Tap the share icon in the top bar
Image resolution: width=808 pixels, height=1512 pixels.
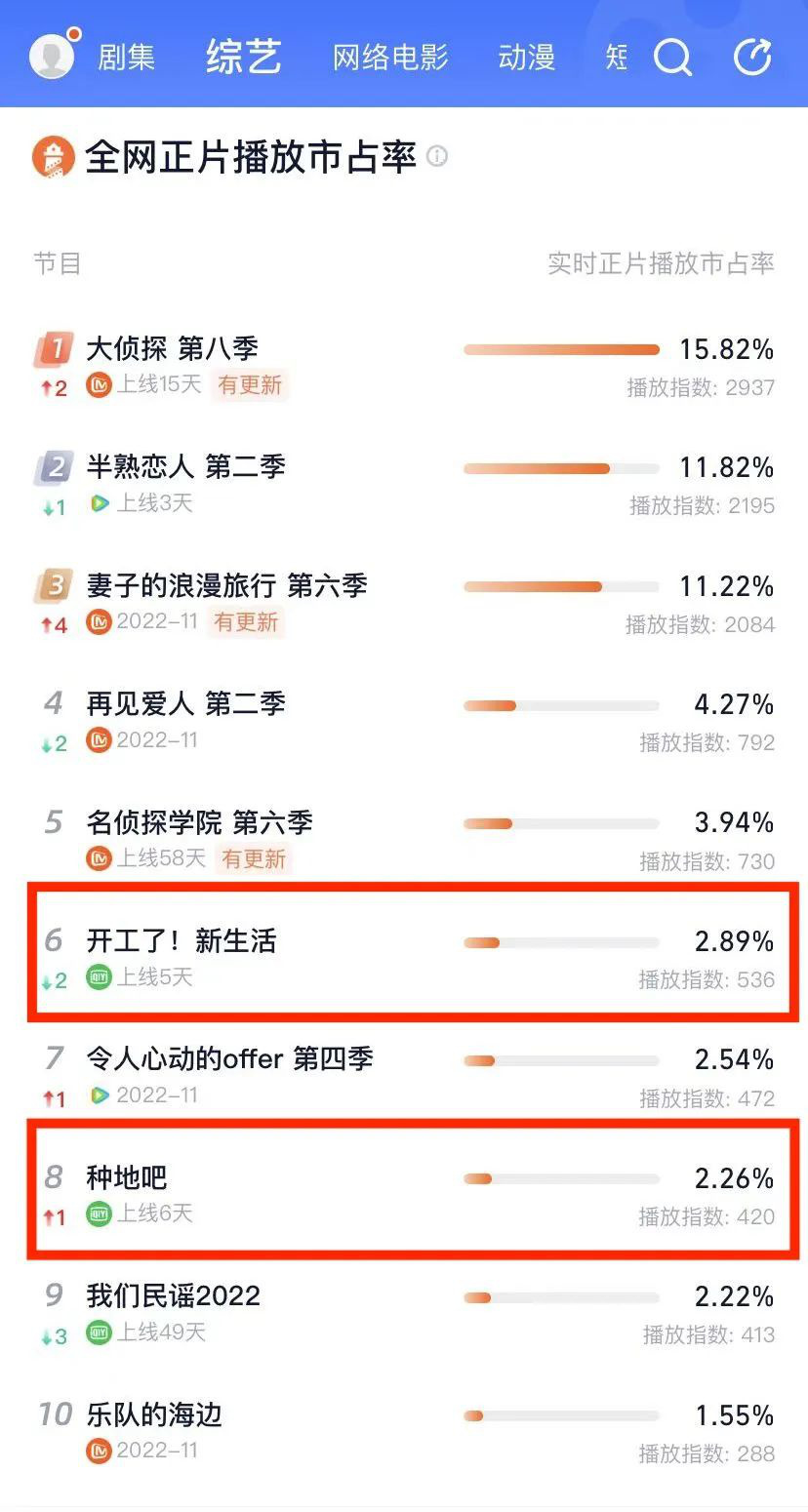752,57
